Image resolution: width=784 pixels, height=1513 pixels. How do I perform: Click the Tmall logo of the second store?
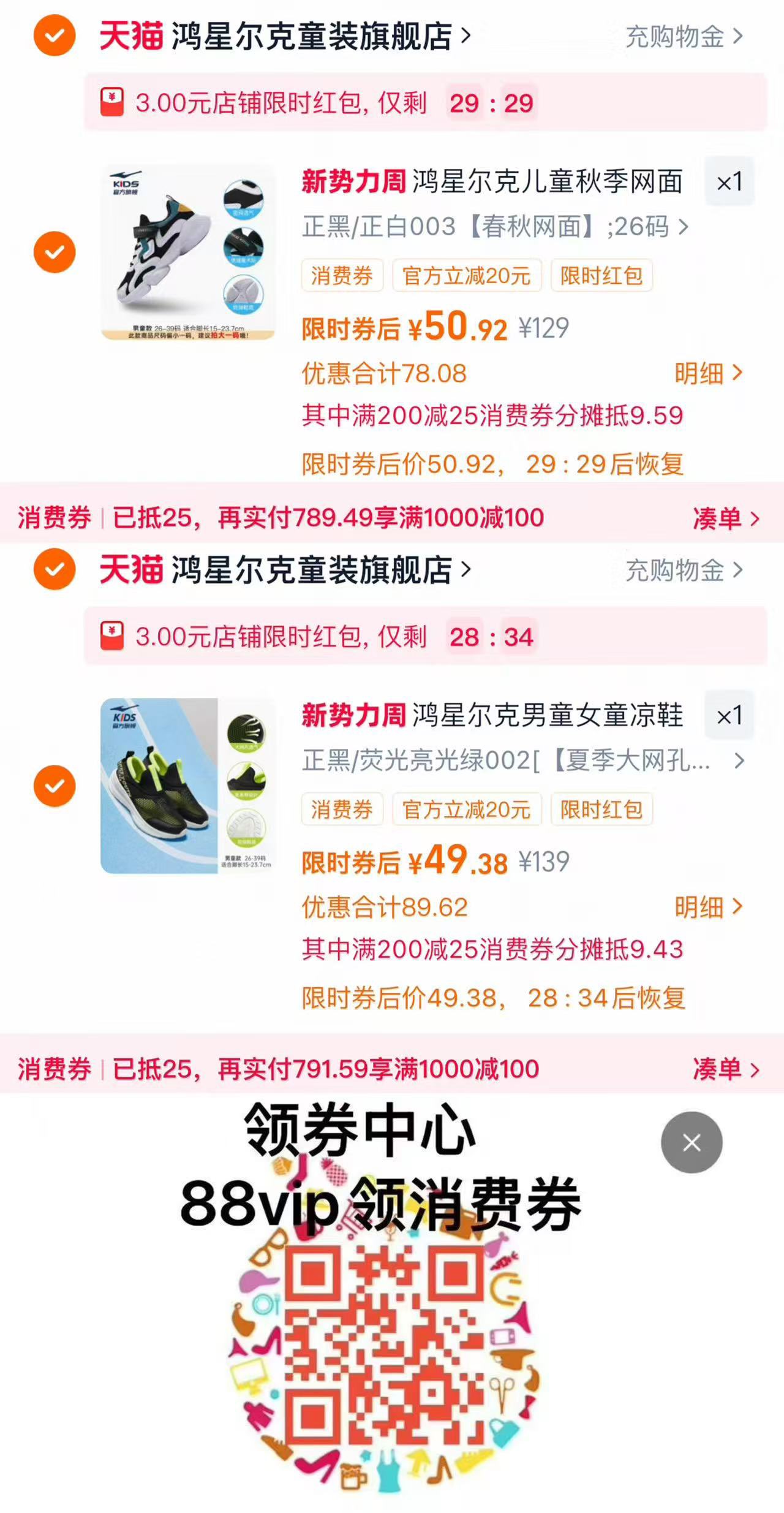click(x=130, y=570)
